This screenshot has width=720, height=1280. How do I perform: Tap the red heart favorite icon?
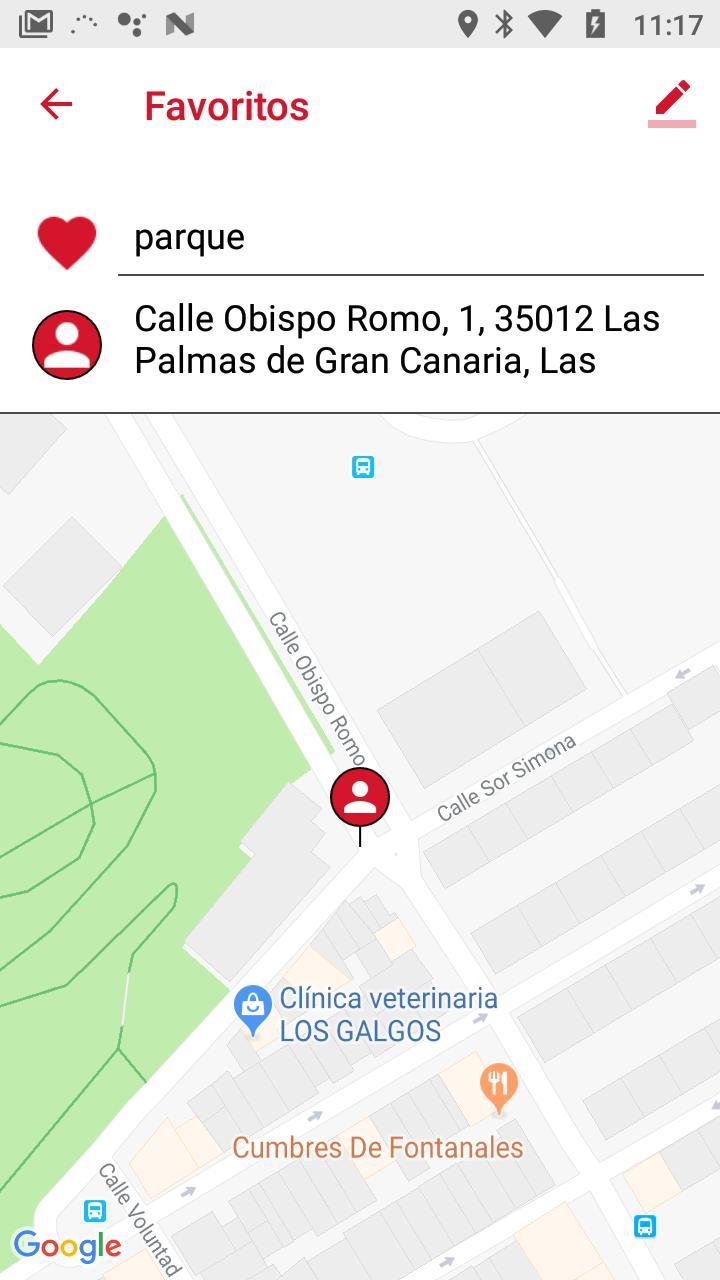coord(67,241)
